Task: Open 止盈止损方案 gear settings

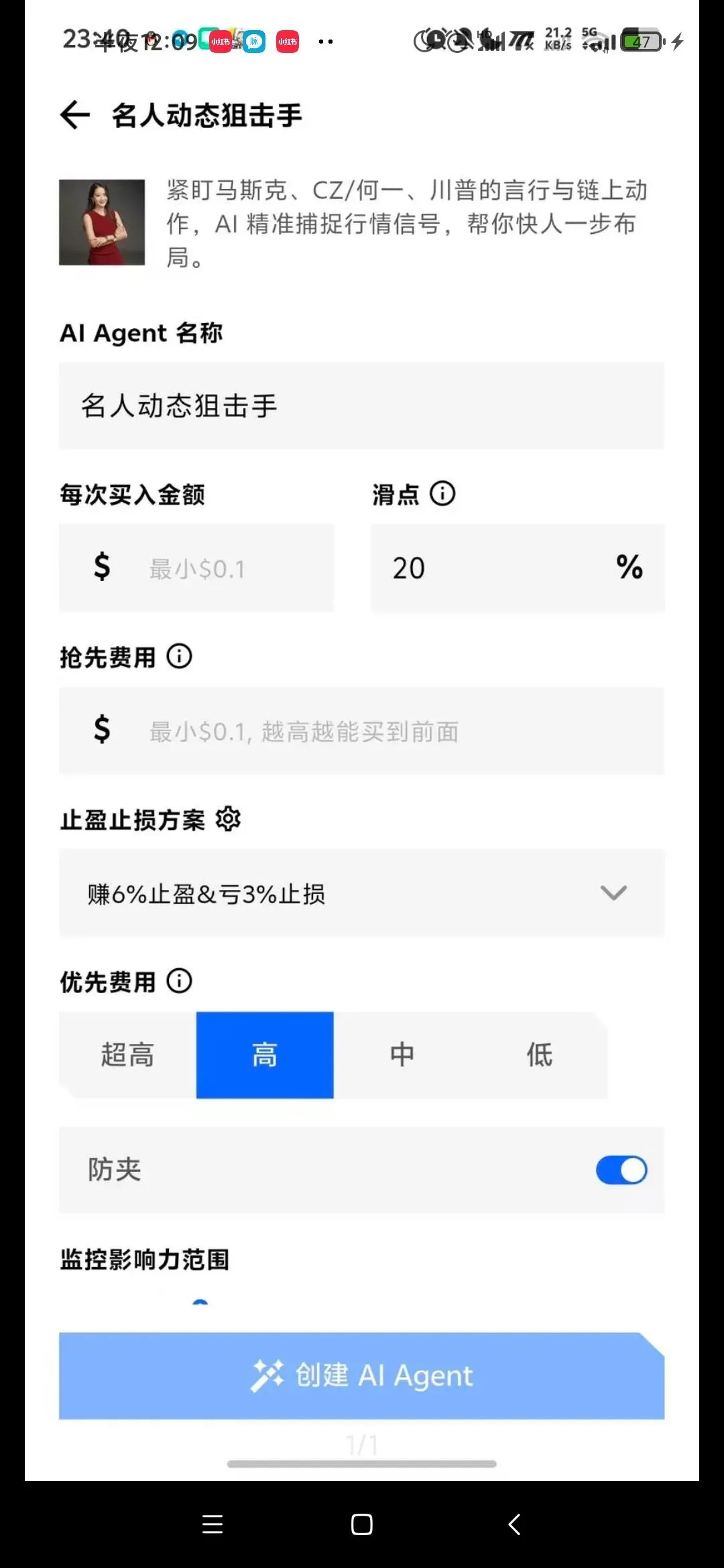Action: tap(228, 819)
